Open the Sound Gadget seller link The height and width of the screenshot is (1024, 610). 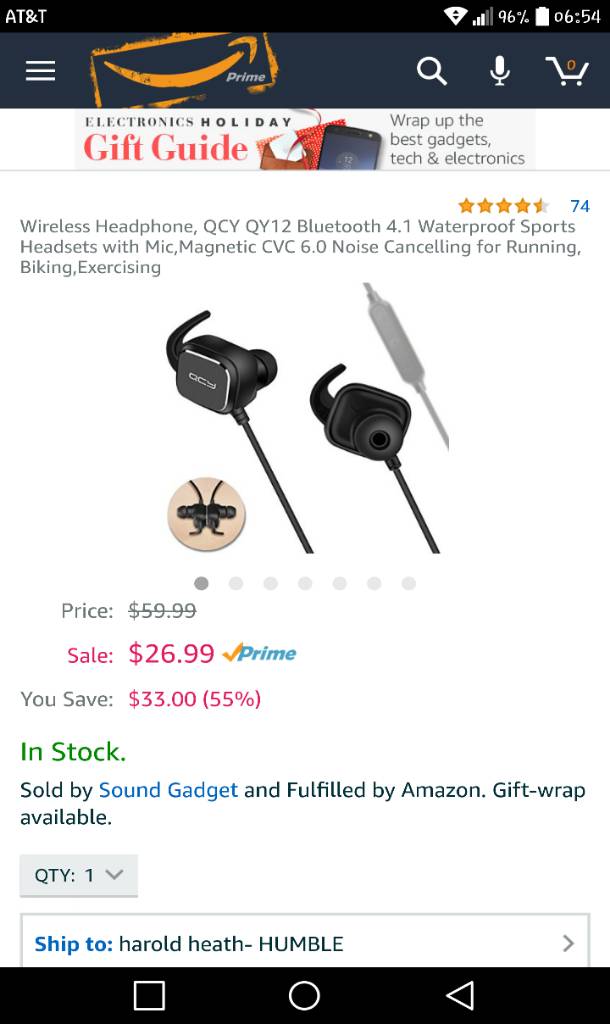168,790
